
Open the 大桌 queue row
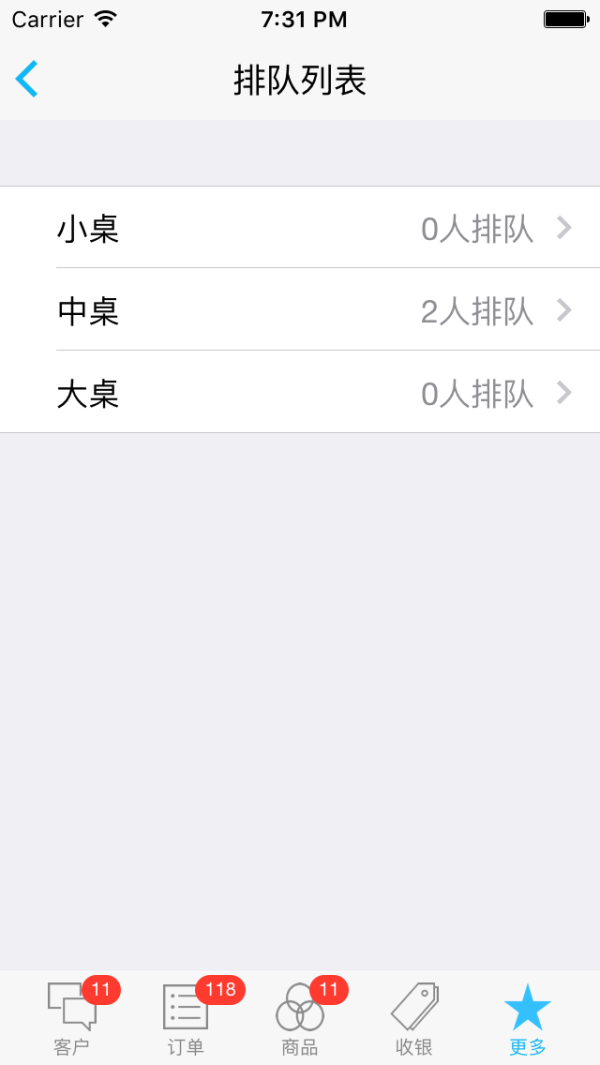300,392
